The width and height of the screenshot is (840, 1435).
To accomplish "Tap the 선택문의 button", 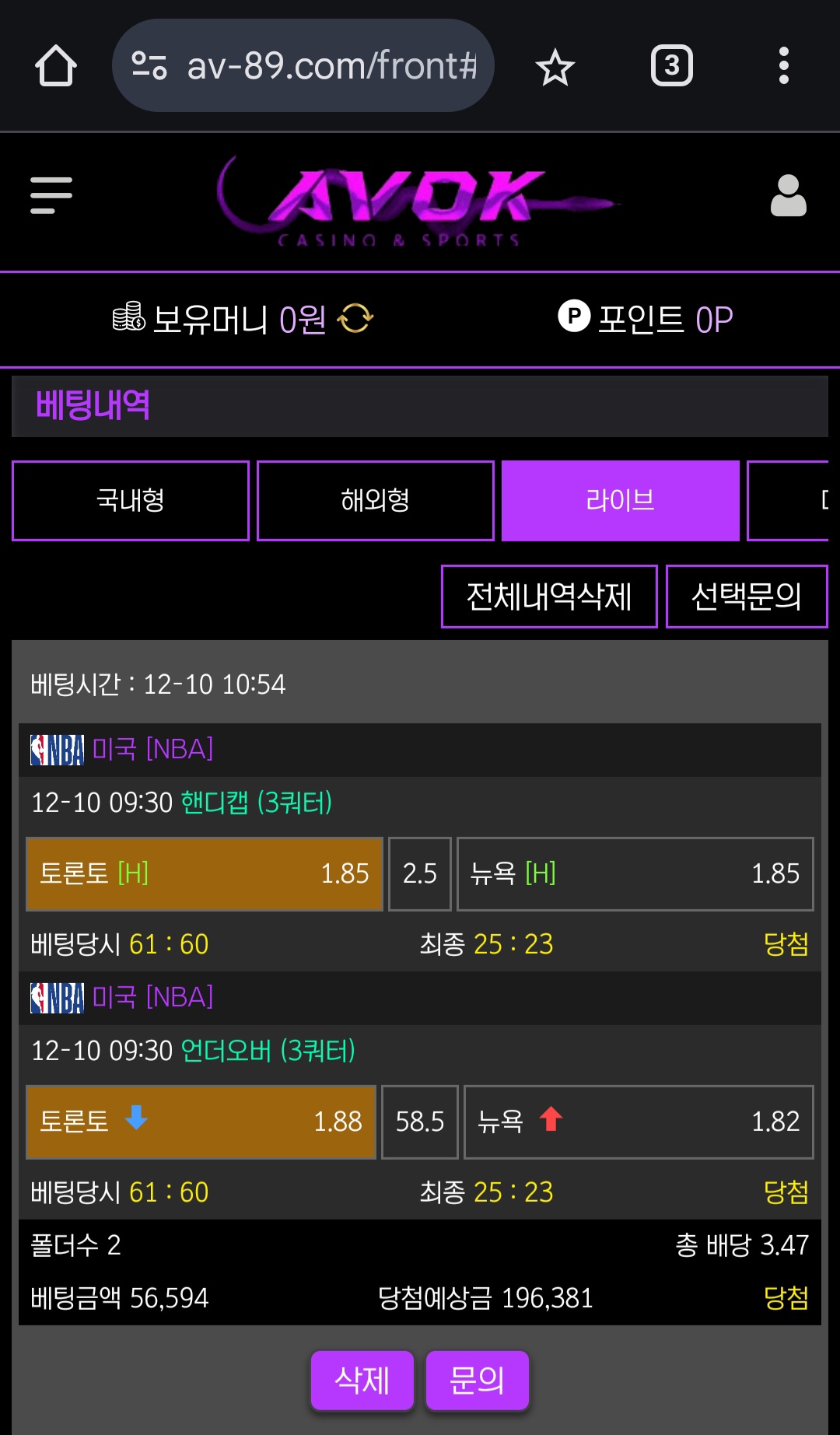I will tap(747, 597).
